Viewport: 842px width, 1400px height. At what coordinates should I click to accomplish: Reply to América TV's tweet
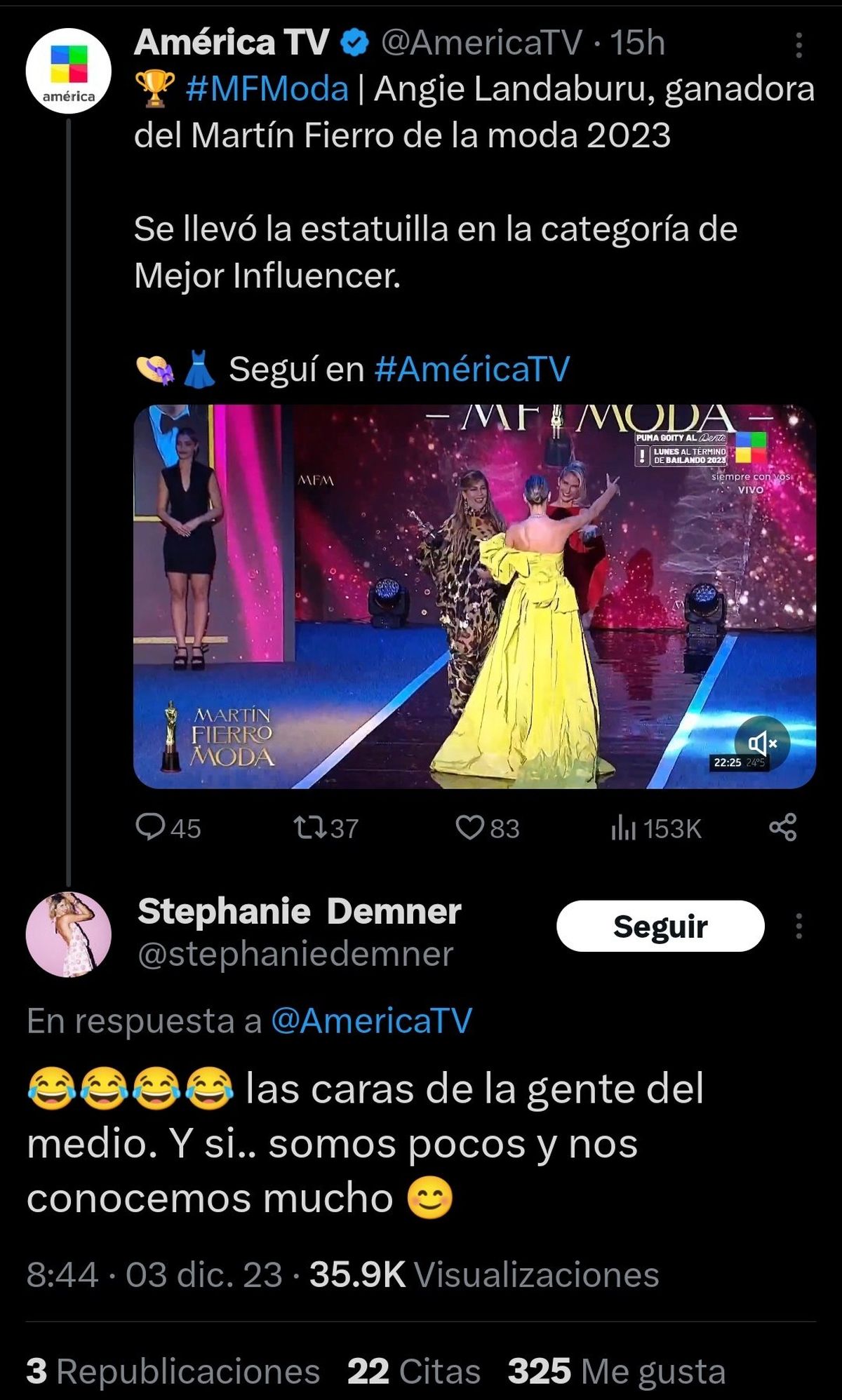pos(168,828)
